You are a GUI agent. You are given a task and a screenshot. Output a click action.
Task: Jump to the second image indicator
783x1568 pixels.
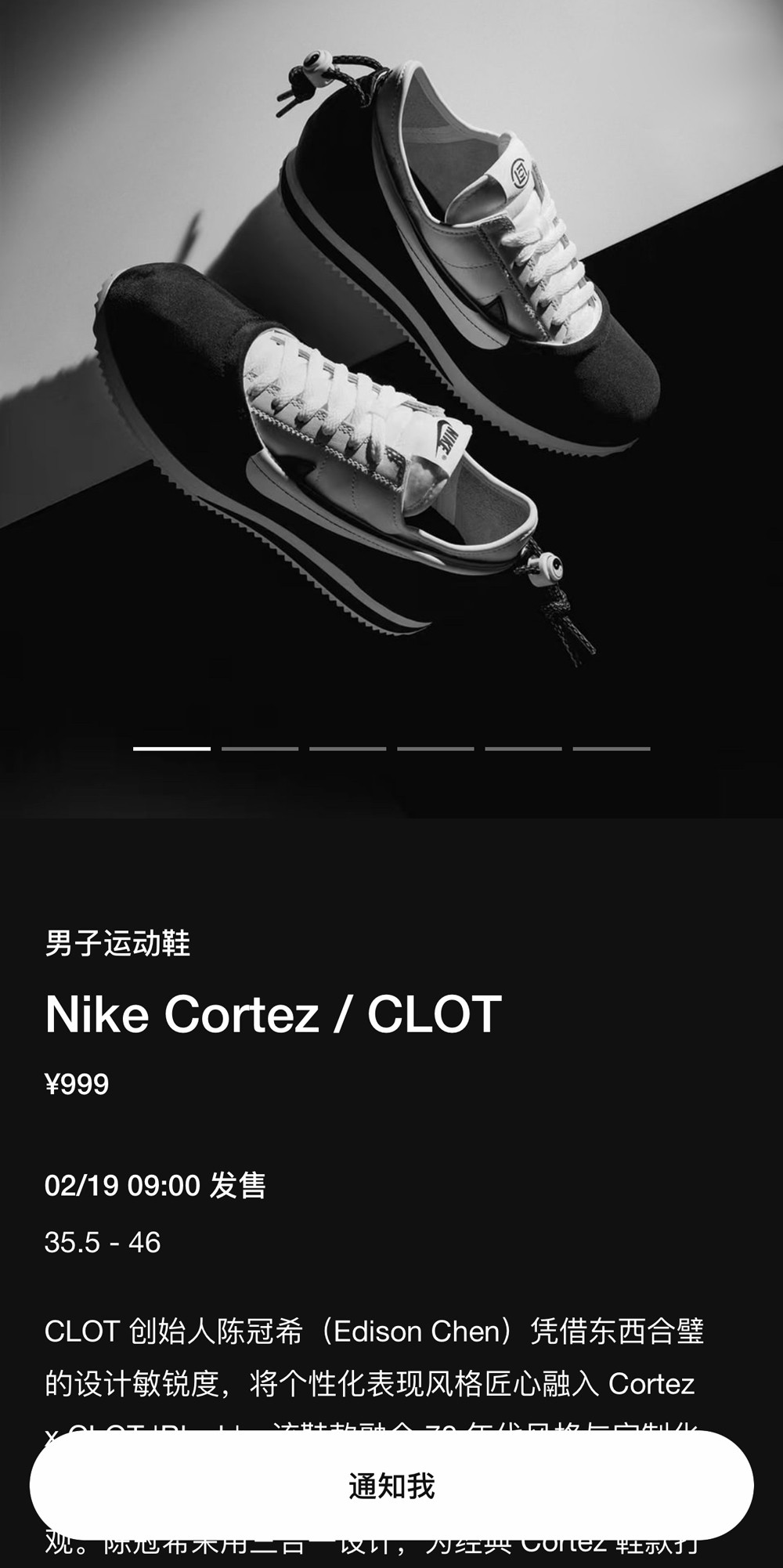pyautogui.click(x=260, y=749)
